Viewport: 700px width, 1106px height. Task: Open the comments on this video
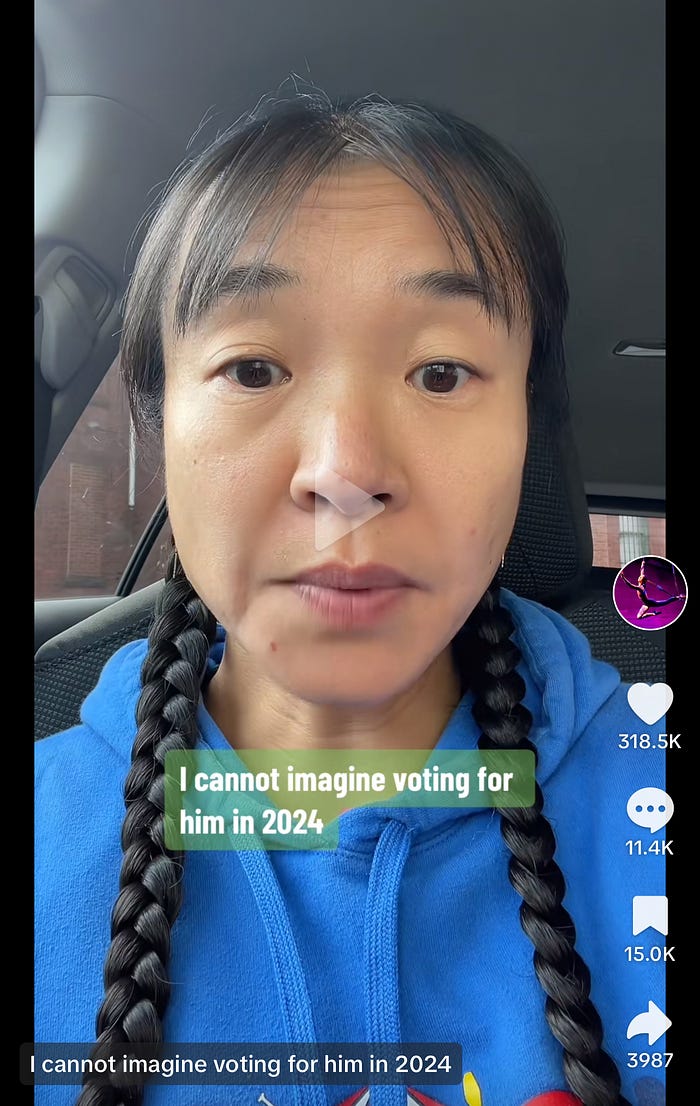click(x=649, y=809)
